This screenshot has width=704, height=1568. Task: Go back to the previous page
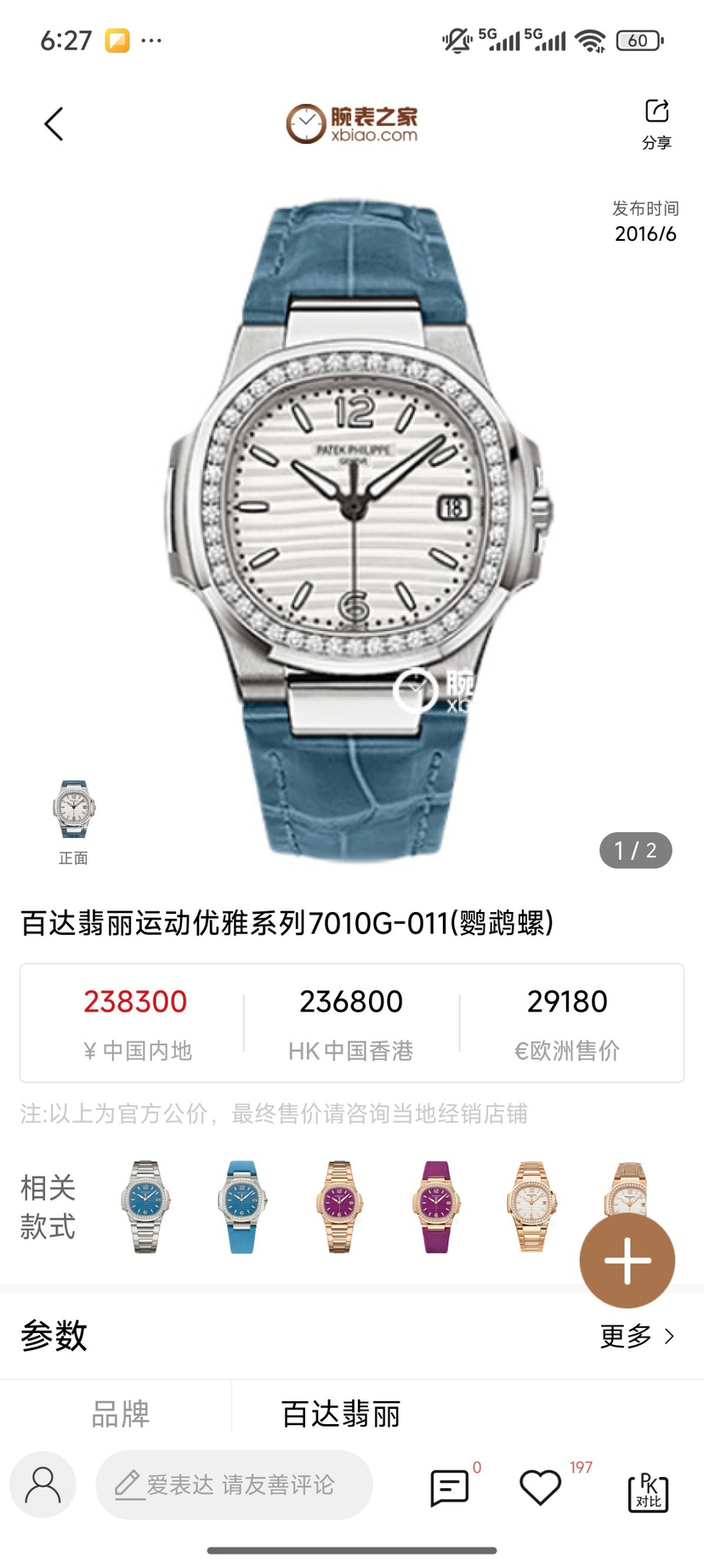pos(54,124)
